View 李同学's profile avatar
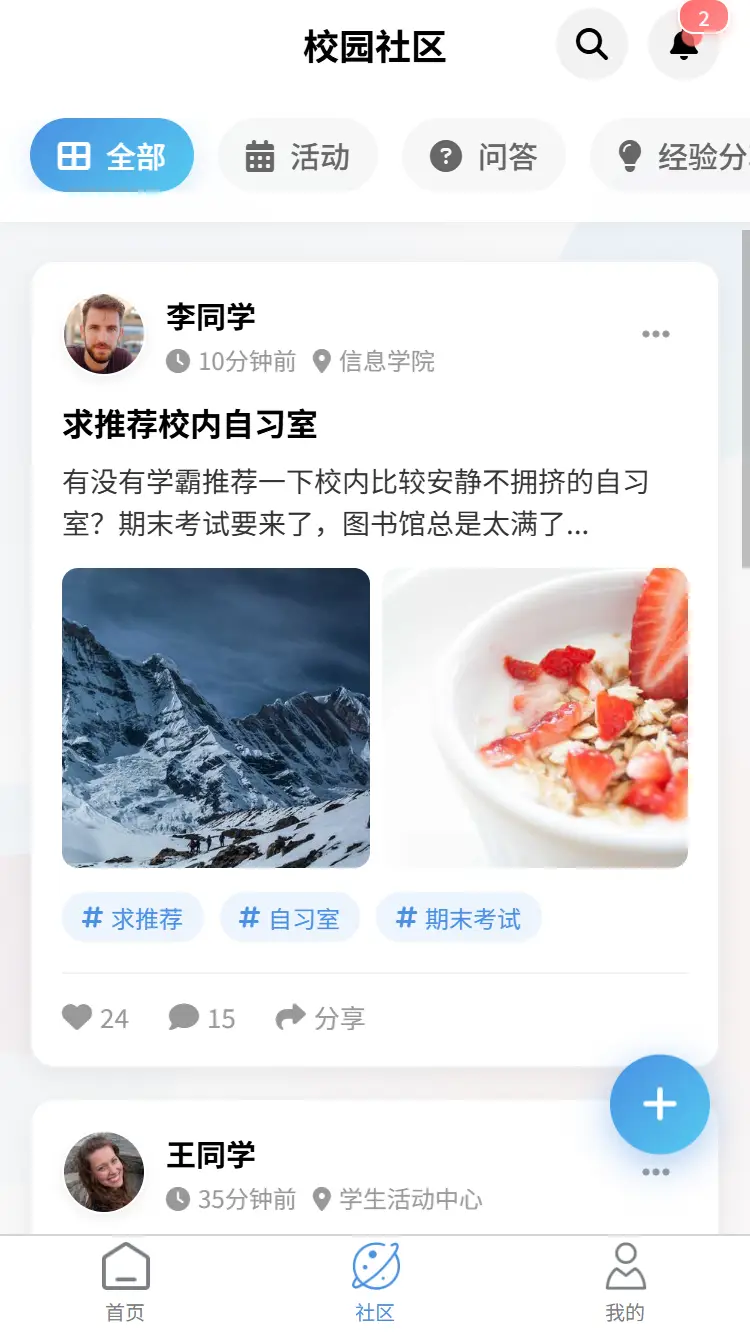The image size is (750, 1333). pos(104,334)
